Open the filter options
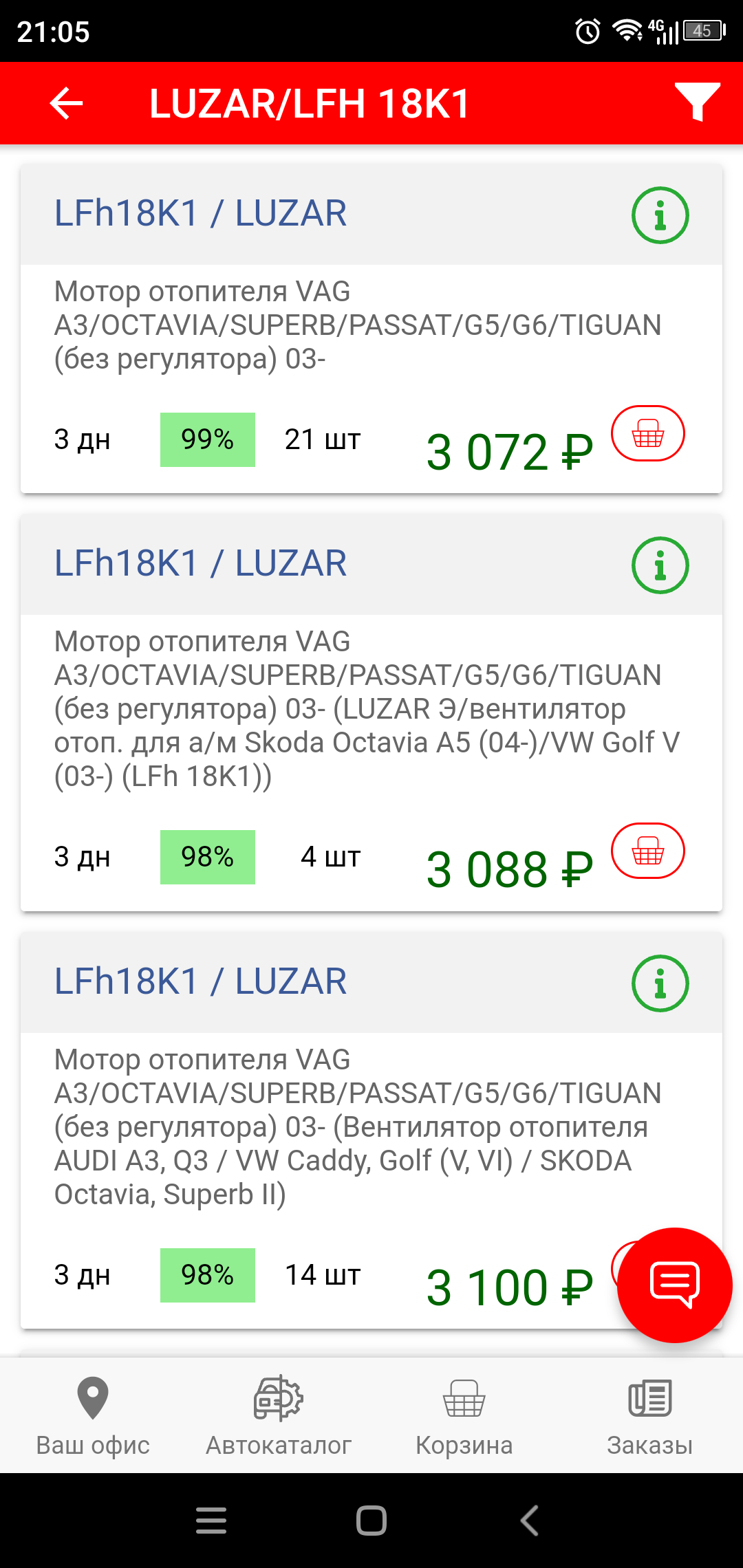 coord(697,102)
